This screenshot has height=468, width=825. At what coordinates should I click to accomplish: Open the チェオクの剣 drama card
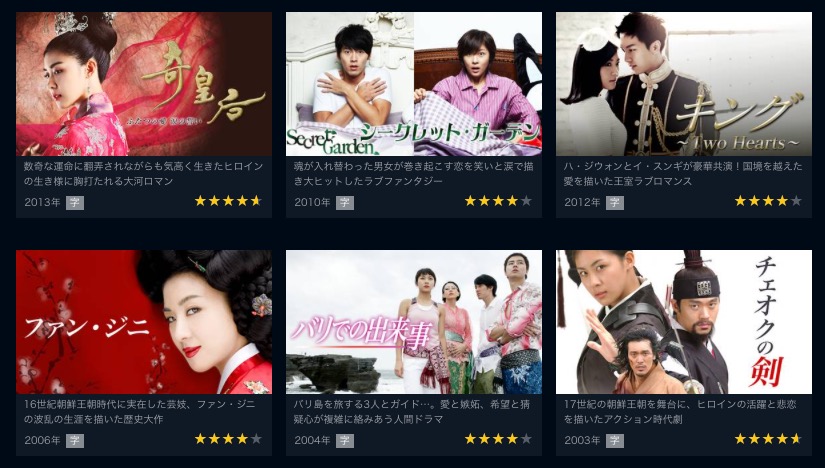684,322
